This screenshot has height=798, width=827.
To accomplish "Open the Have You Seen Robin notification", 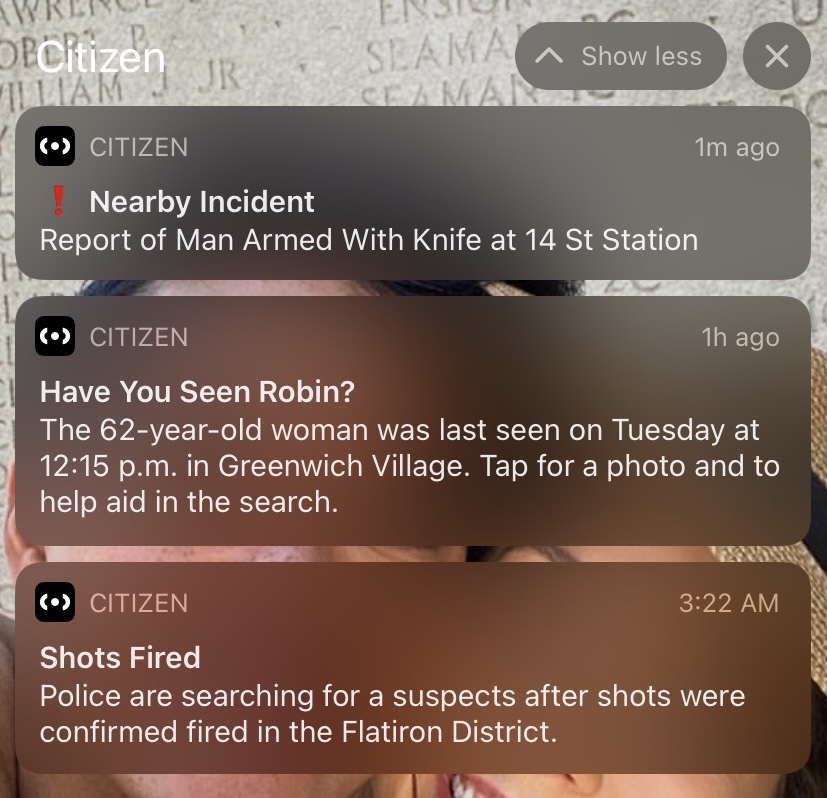I will 412,420.
